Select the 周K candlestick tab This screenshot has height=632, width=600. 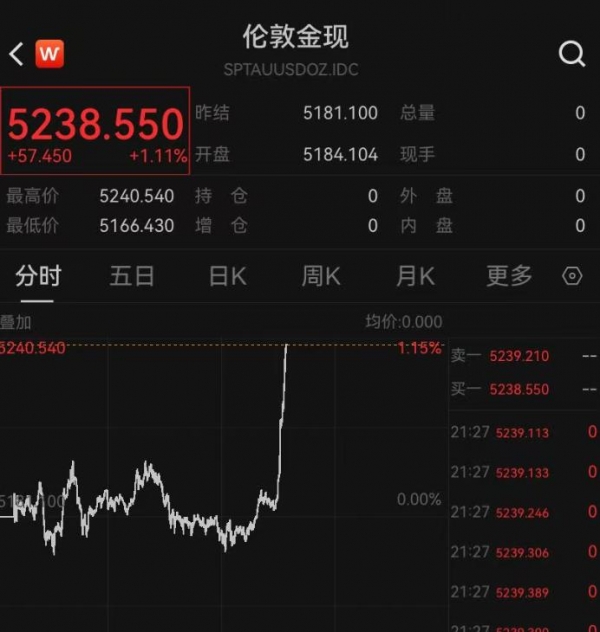pos(321,276)
